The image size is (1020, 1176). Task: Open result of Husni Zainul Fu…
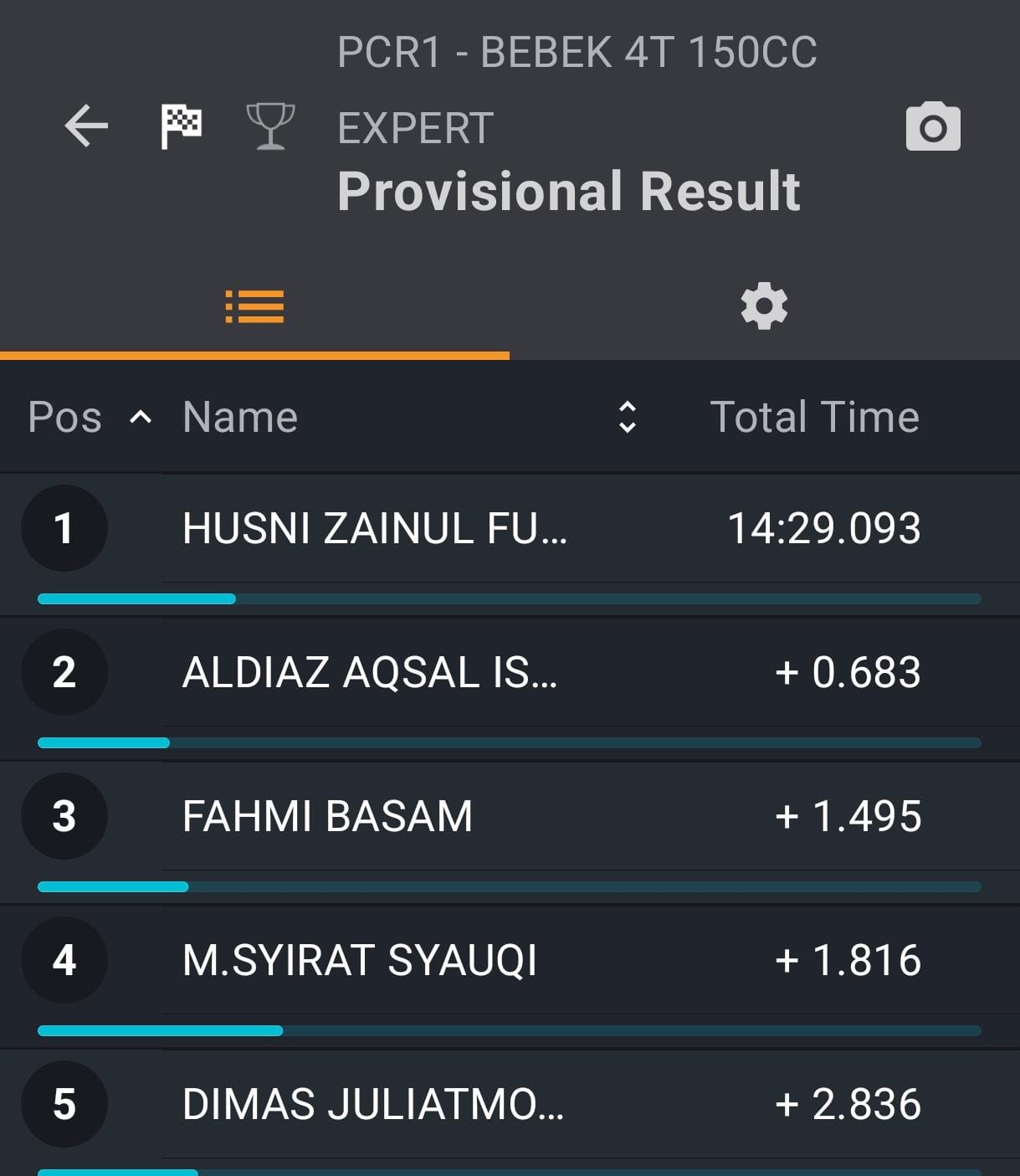[x=510, y=545]
